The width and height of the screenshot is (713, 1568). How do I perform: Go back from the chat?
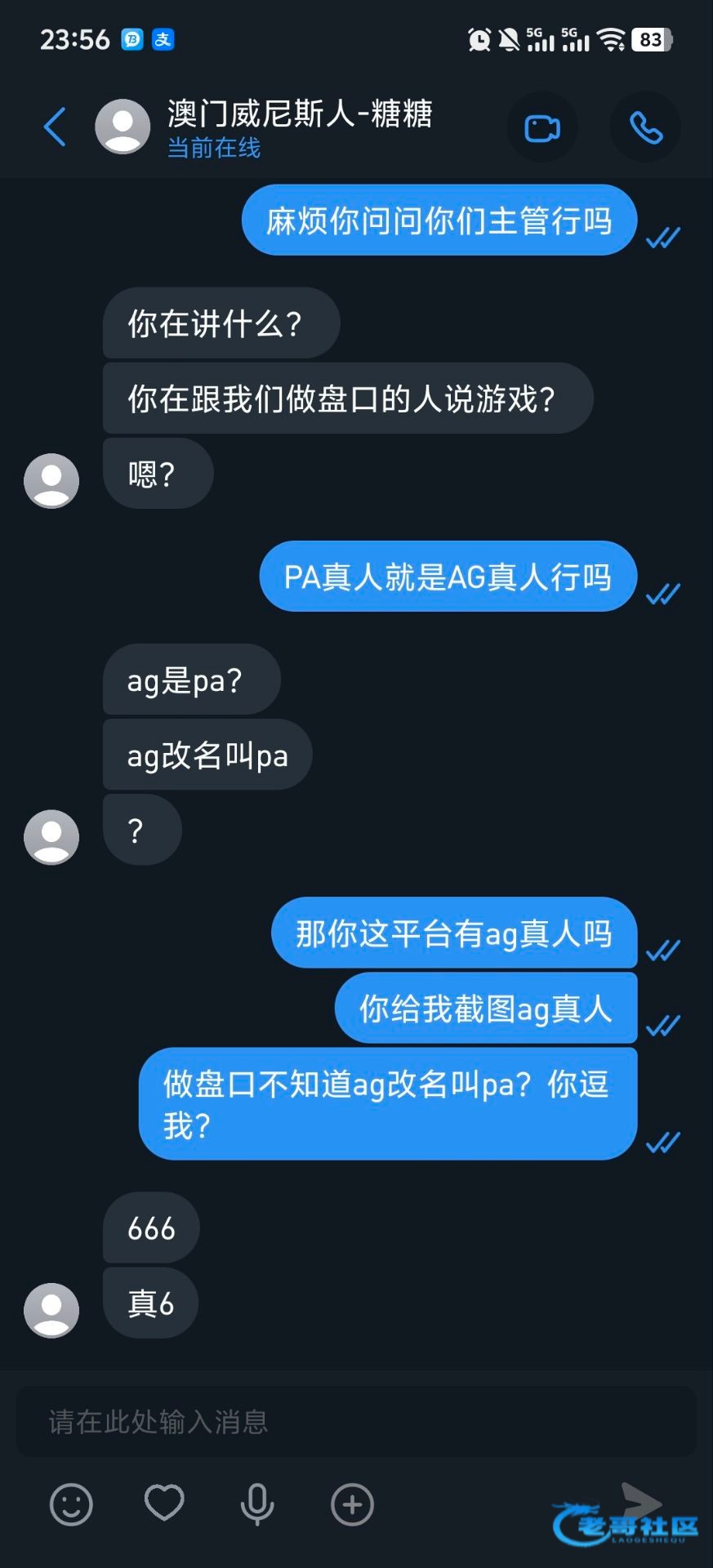pos(55,127)
